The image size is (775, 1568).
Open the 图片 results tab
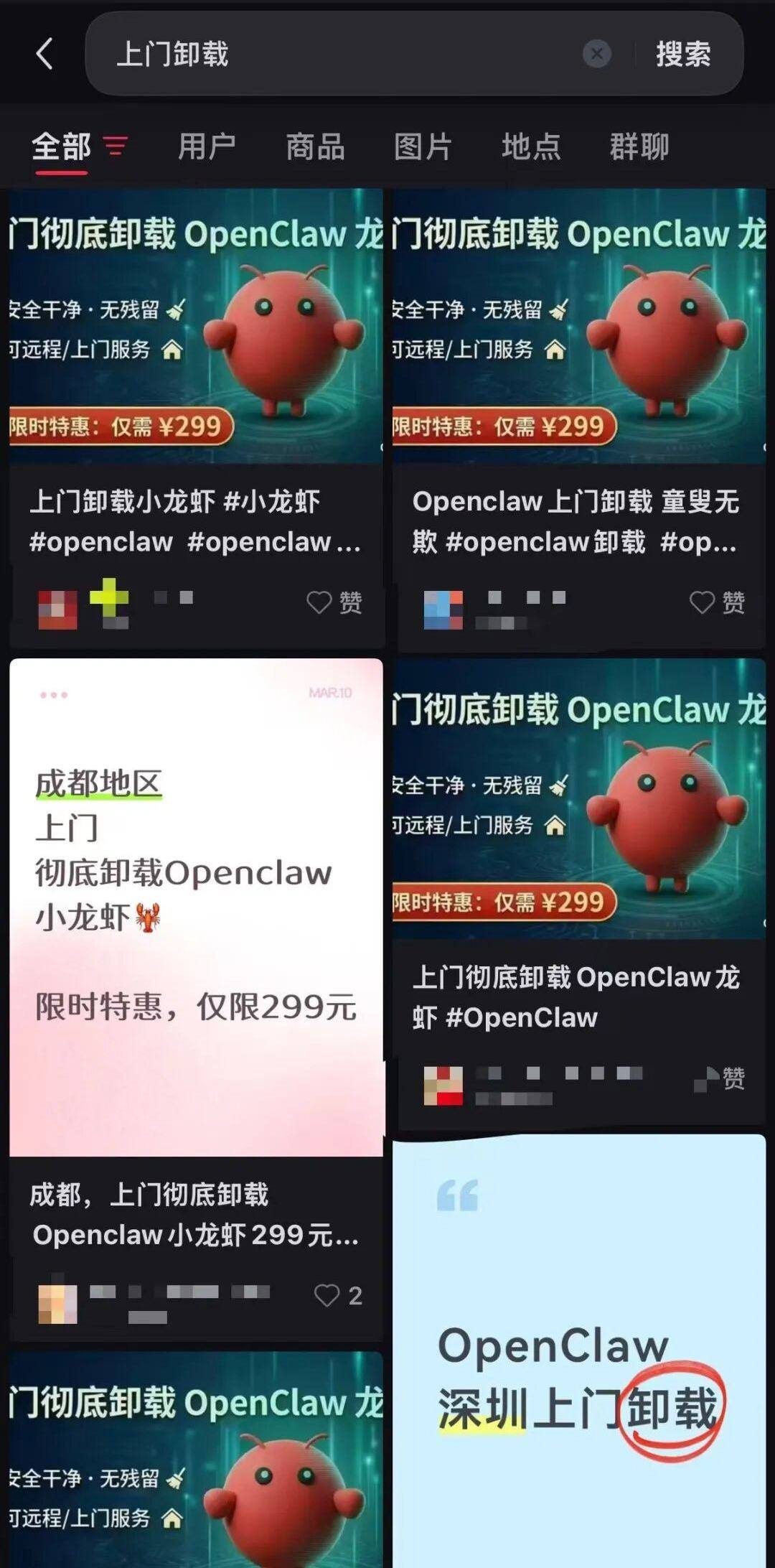tap(423, 146)
